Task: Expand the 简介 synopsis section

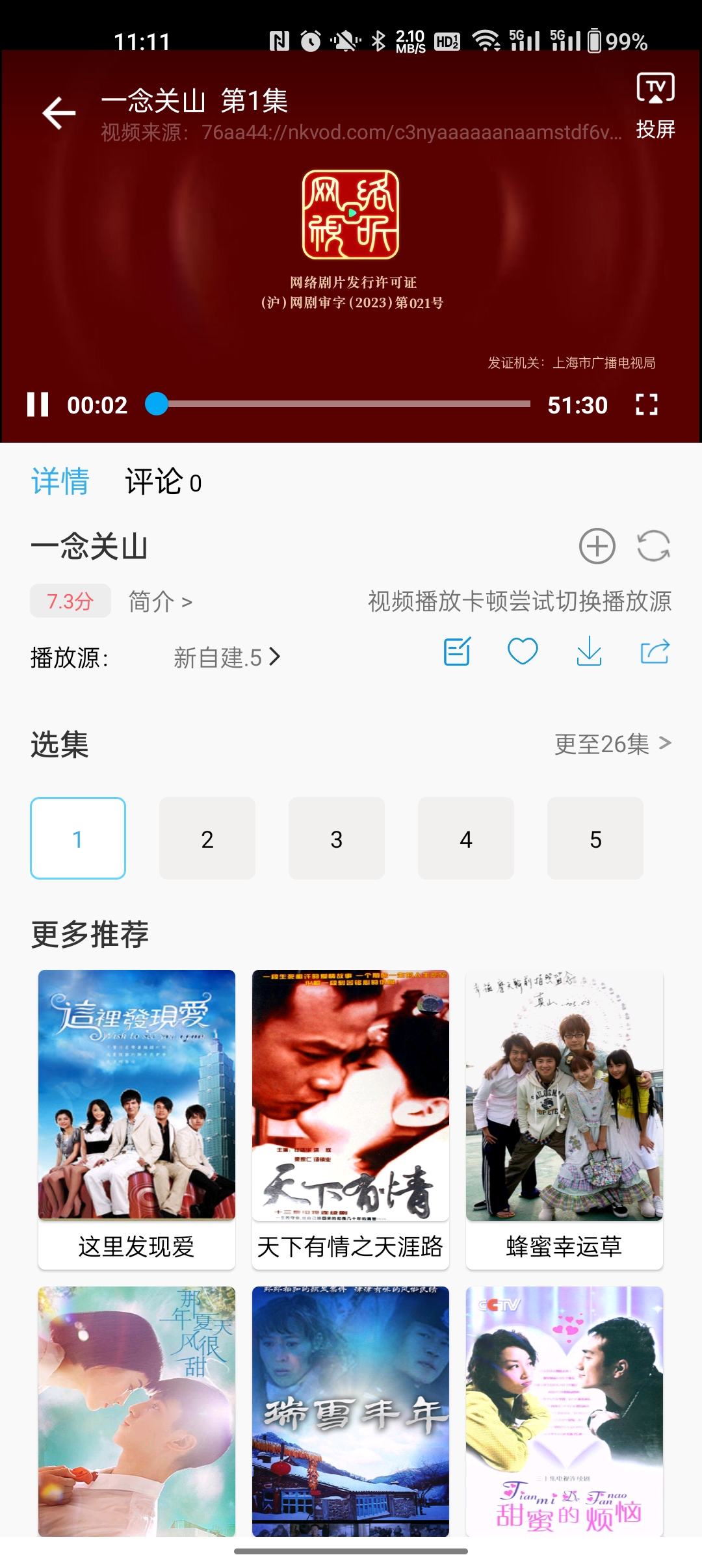Action: click(159, 603)
